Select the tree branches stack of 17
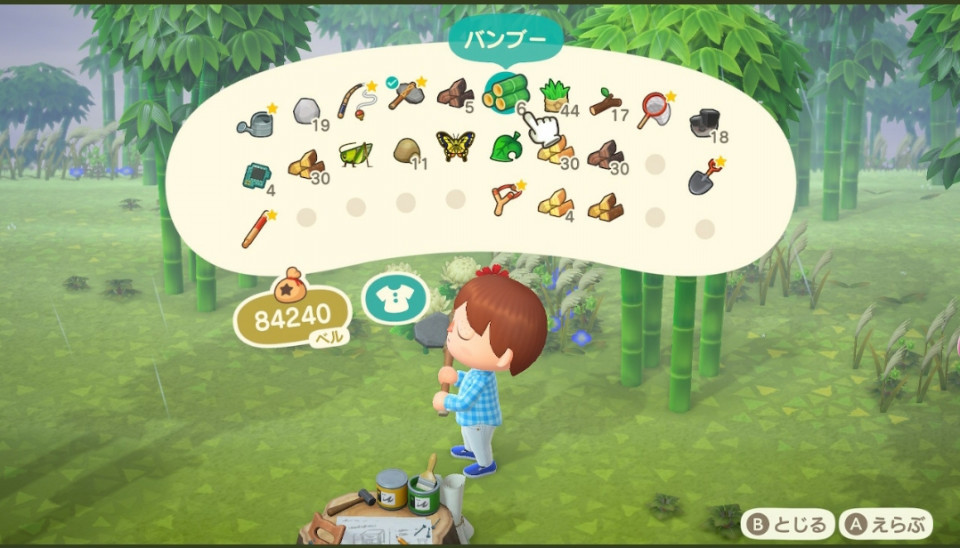This screenshot has height=548, width=960. (x=605, y=101)
